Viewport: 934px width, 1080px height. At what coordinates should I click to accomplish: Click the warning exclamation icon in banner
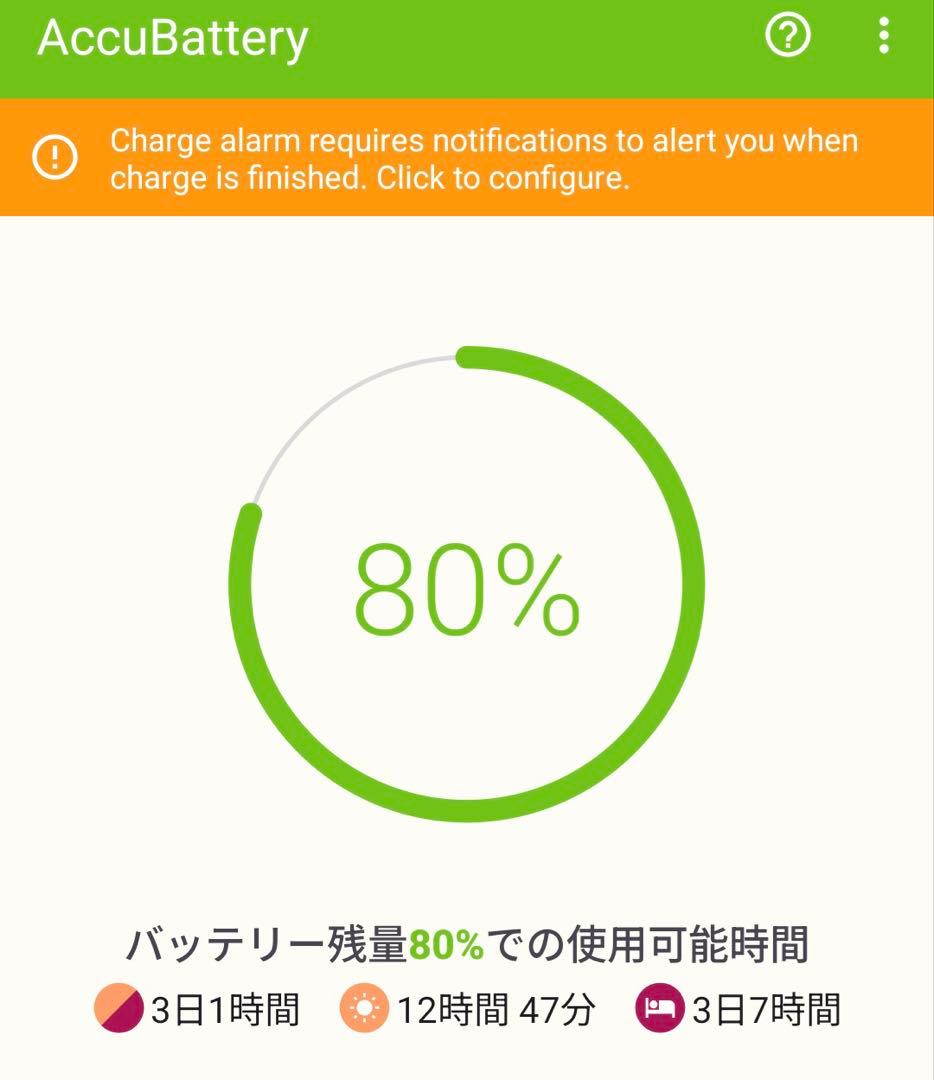(x=57, y=157)
